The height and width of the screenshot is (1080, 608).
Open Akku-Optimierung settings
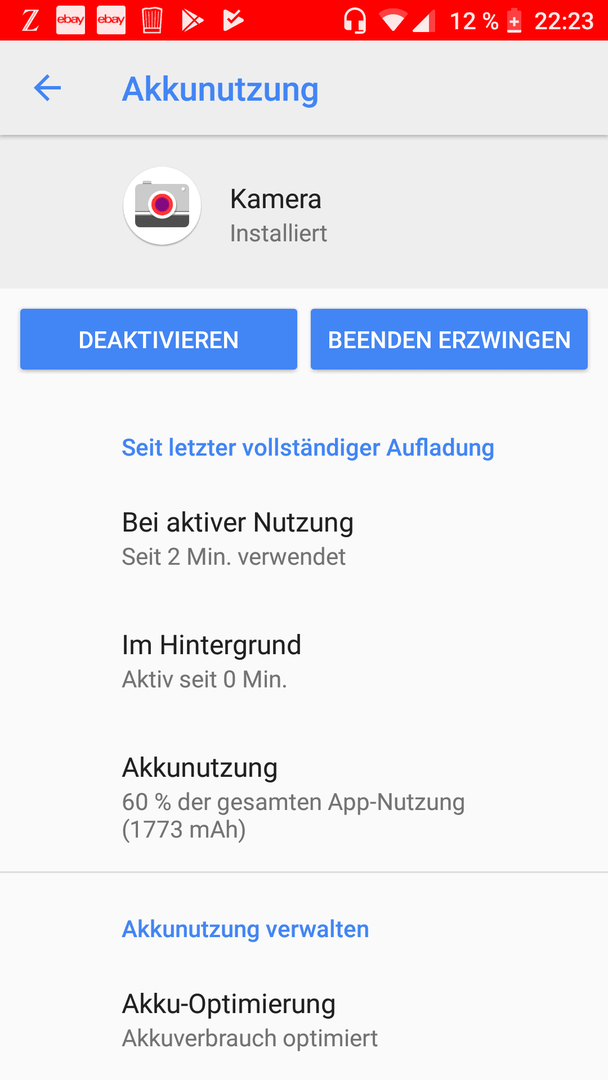tap(304, 1020)
